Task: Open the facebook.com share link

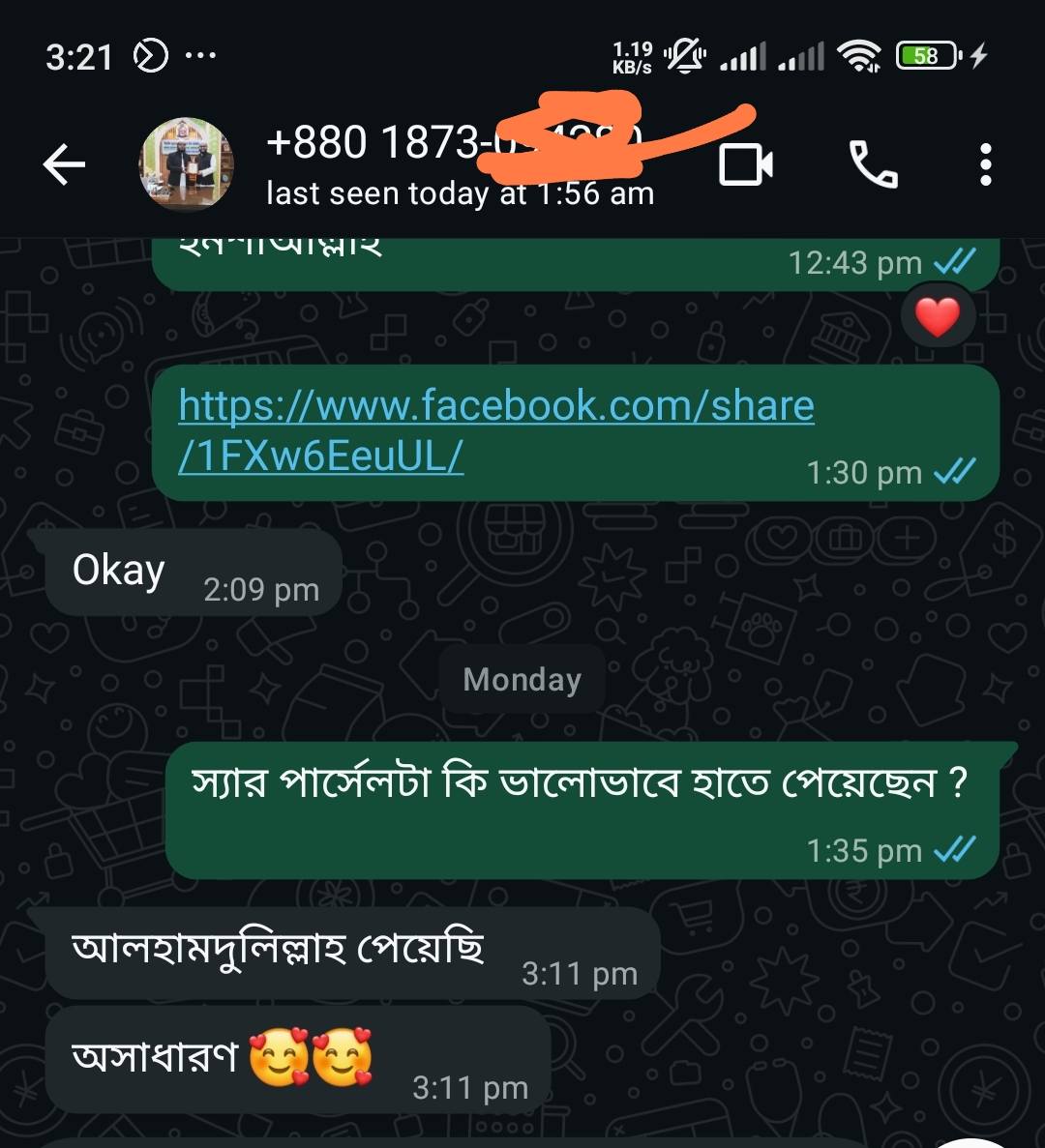Action: pos(495,428)
